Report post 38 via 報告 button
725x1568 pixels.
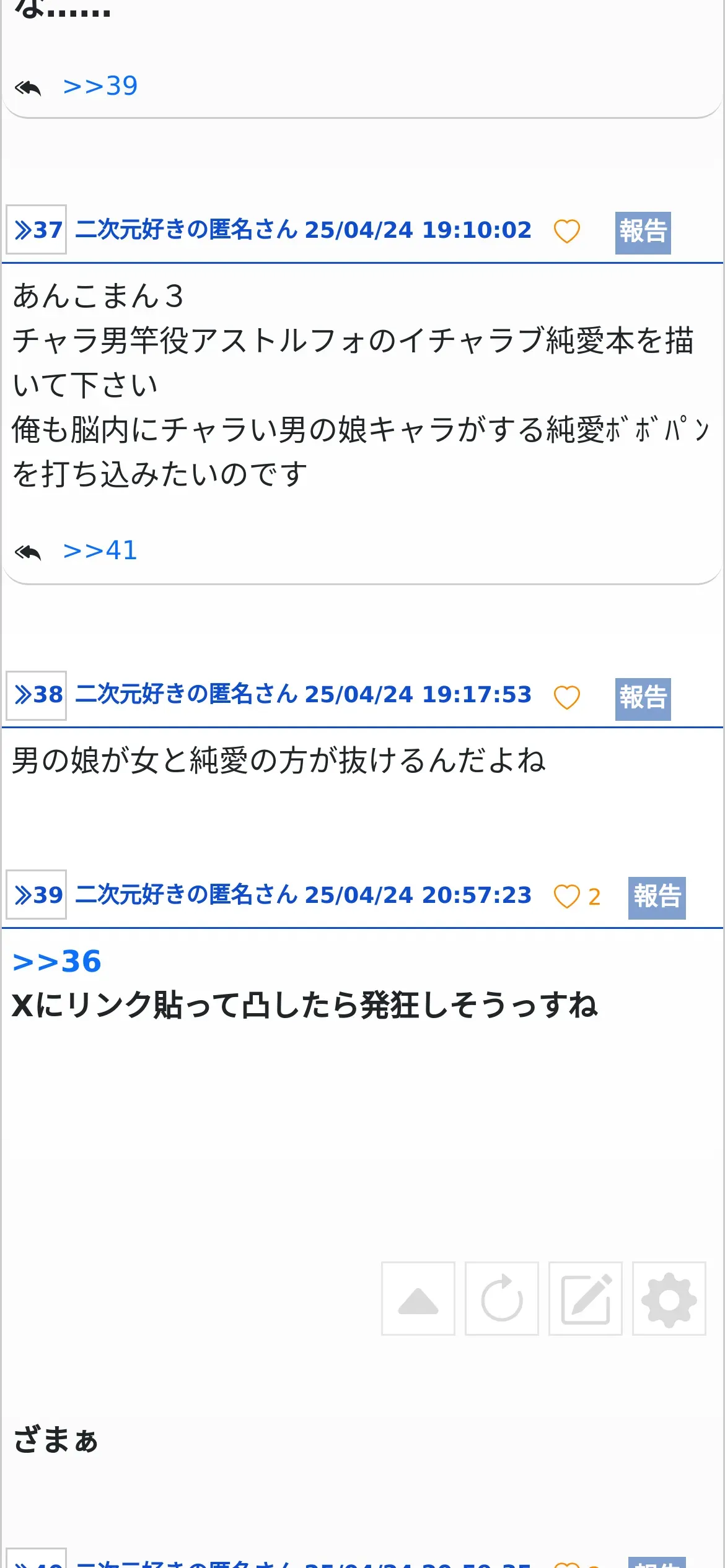click(643, 699)
